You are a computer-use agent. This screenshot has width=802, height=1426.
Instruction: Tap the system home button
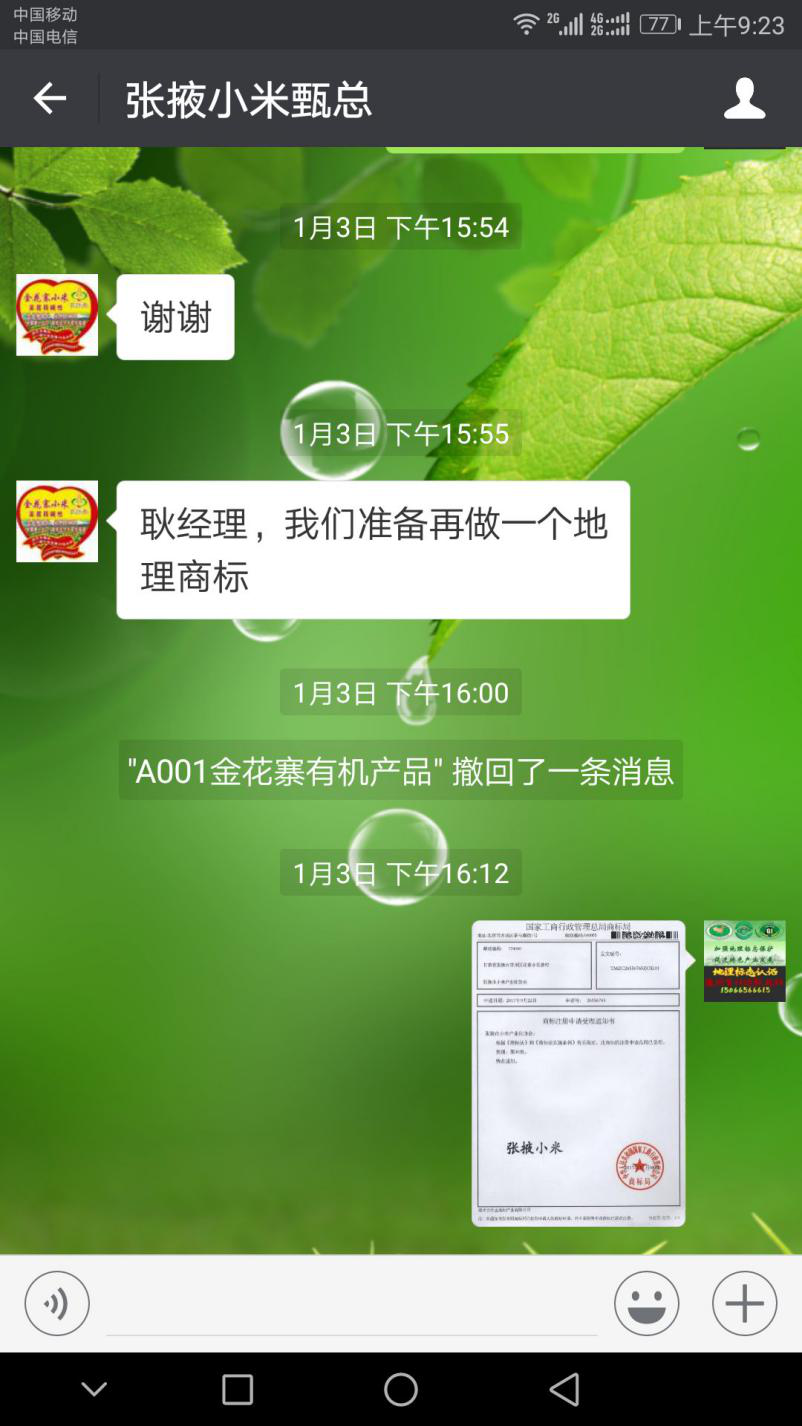(400, 1389)
